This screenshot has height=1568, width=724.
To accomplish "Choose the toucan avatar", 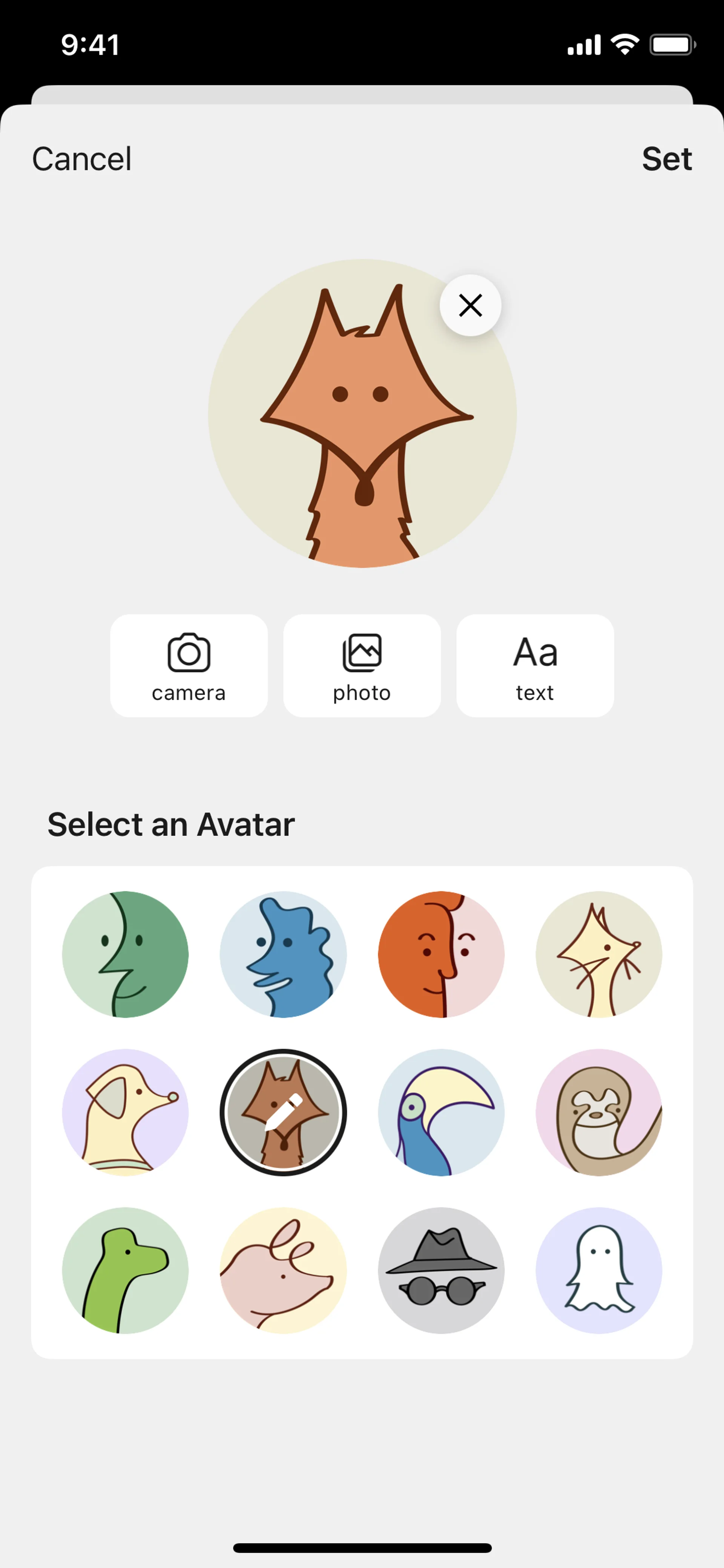I will coord(441,1112).
